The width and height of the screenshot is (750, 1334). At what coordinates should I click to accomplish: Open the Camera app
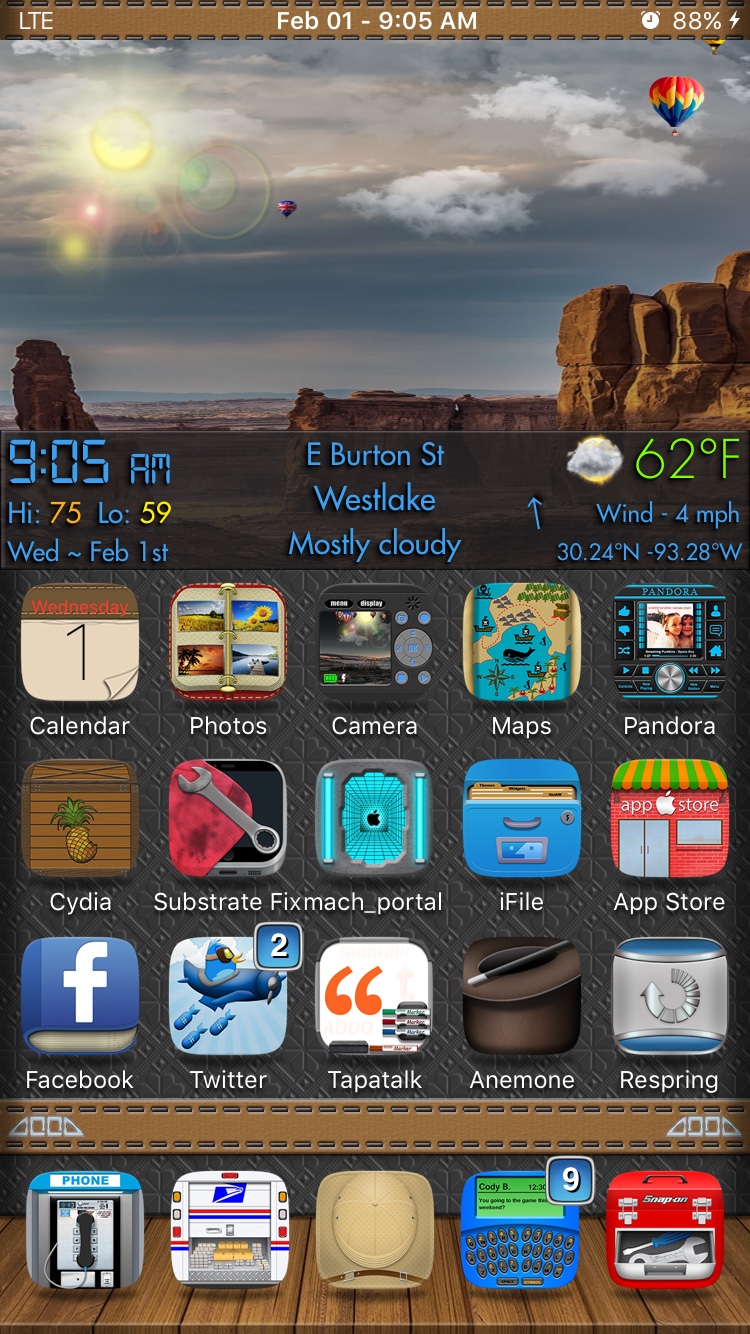pyautogui.click(x=375, y=644)
